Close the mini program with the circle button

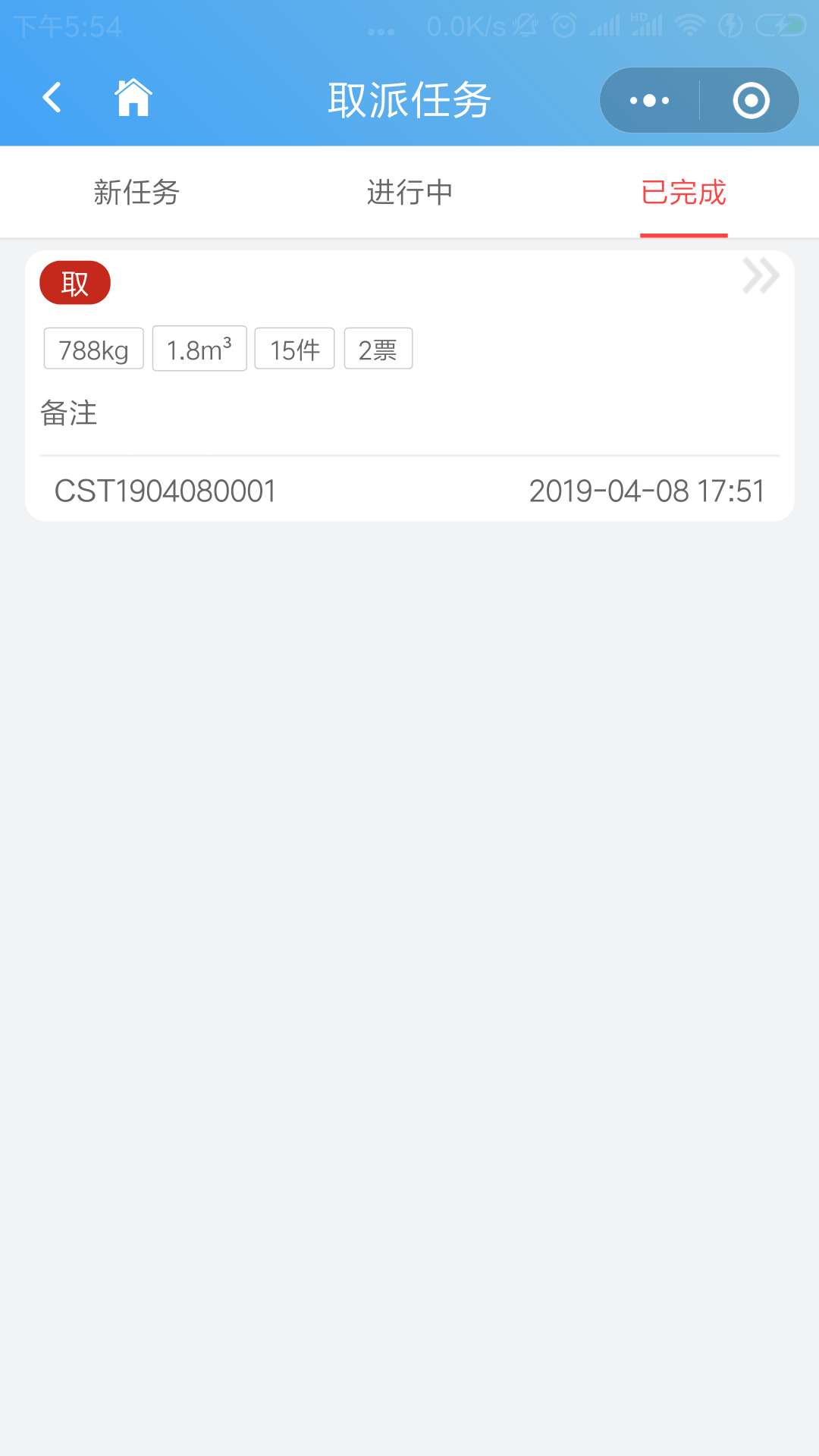tap(751, 100)
